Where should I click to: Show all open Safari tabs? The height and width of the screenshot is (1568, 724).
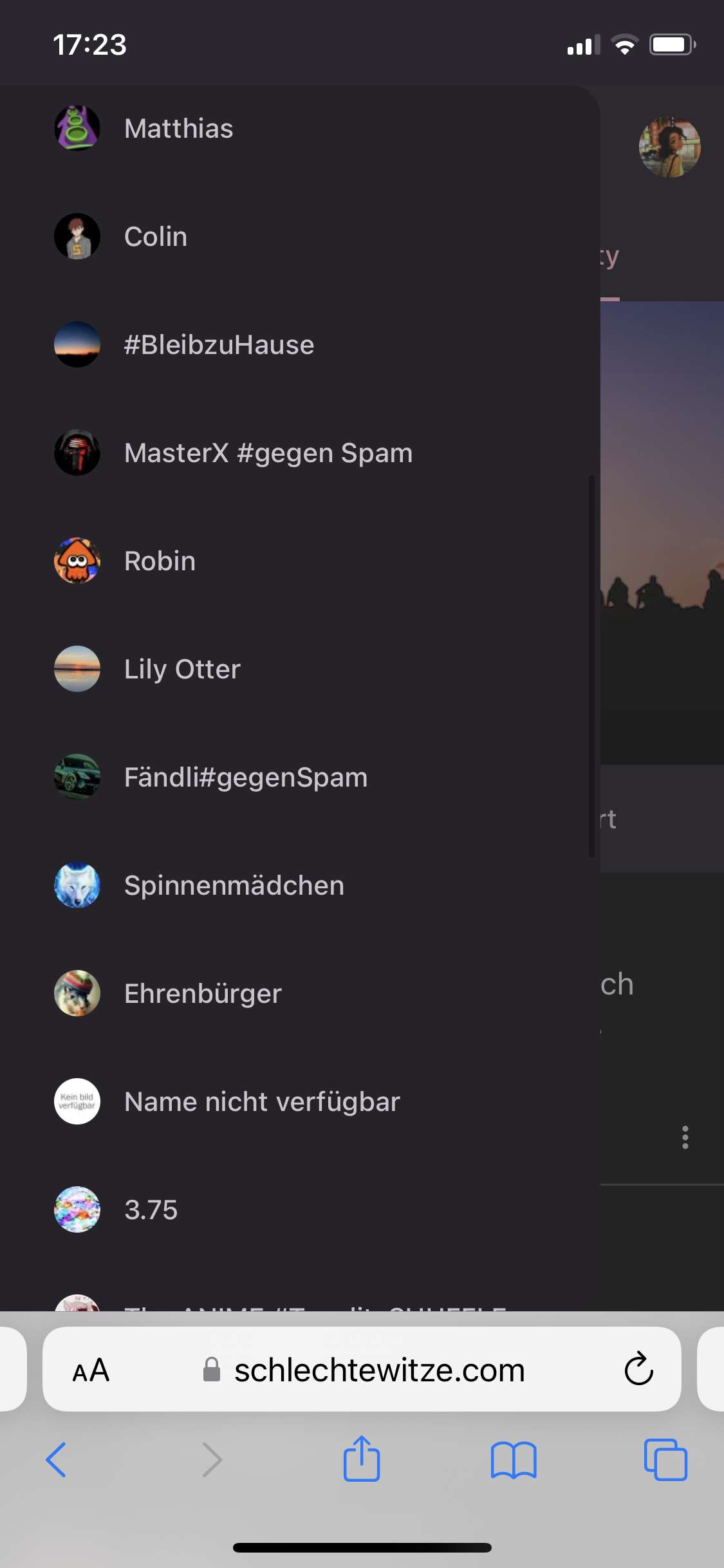pos(665,1459)
